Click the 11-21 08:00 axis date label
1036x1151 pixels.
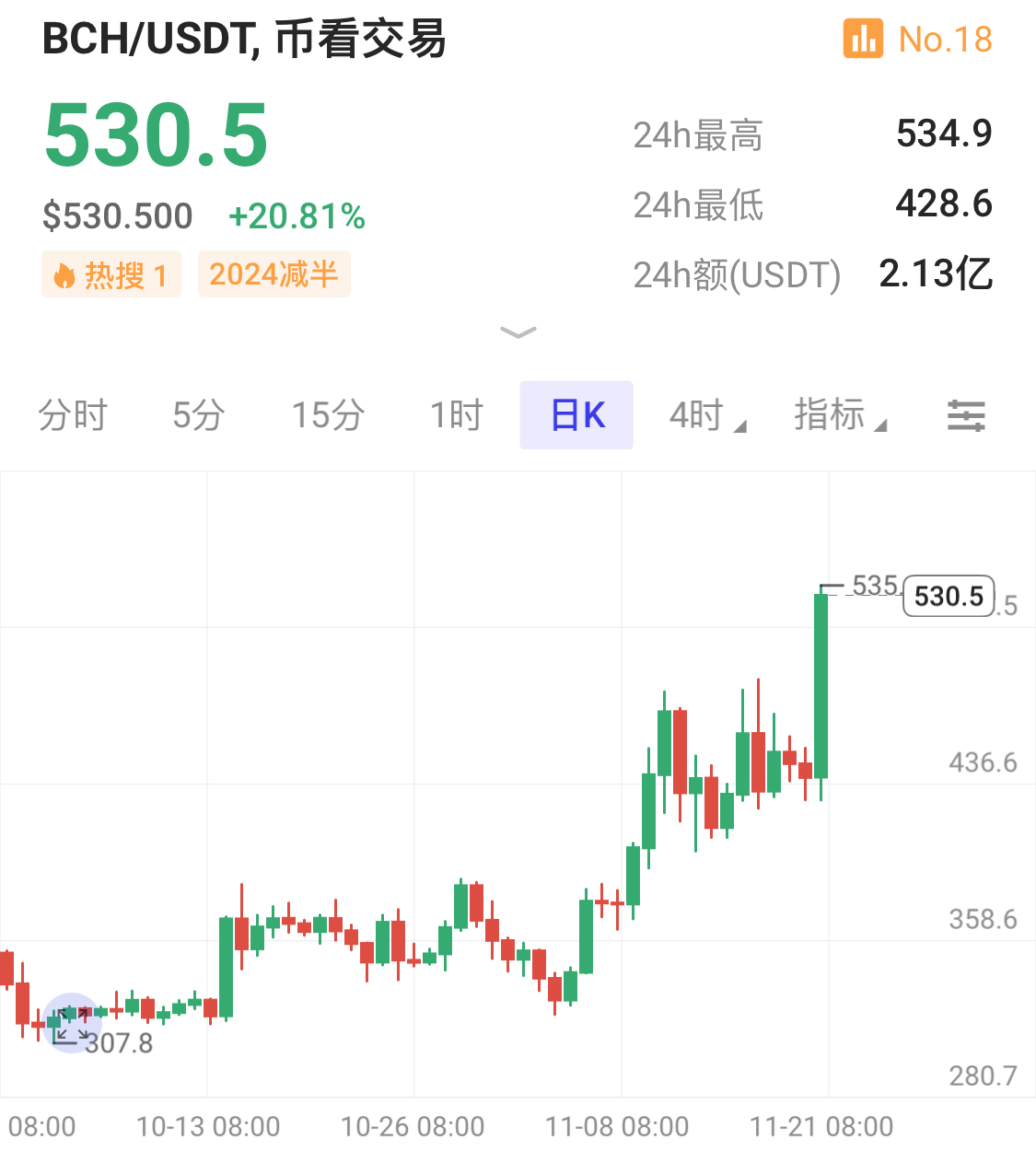click(x=822, y=1125)
